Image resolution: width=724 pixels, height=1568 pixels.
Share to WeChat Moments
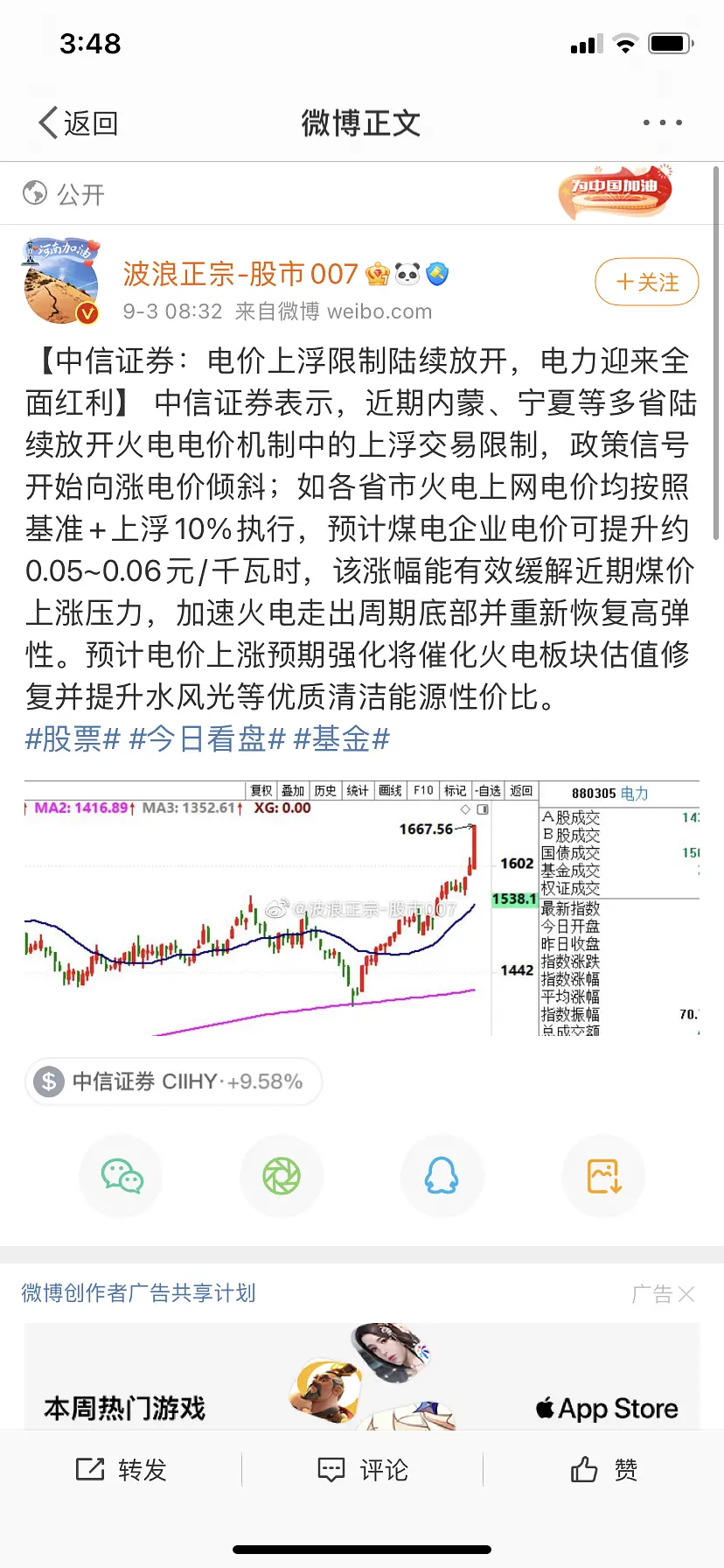click(282, 1176)
